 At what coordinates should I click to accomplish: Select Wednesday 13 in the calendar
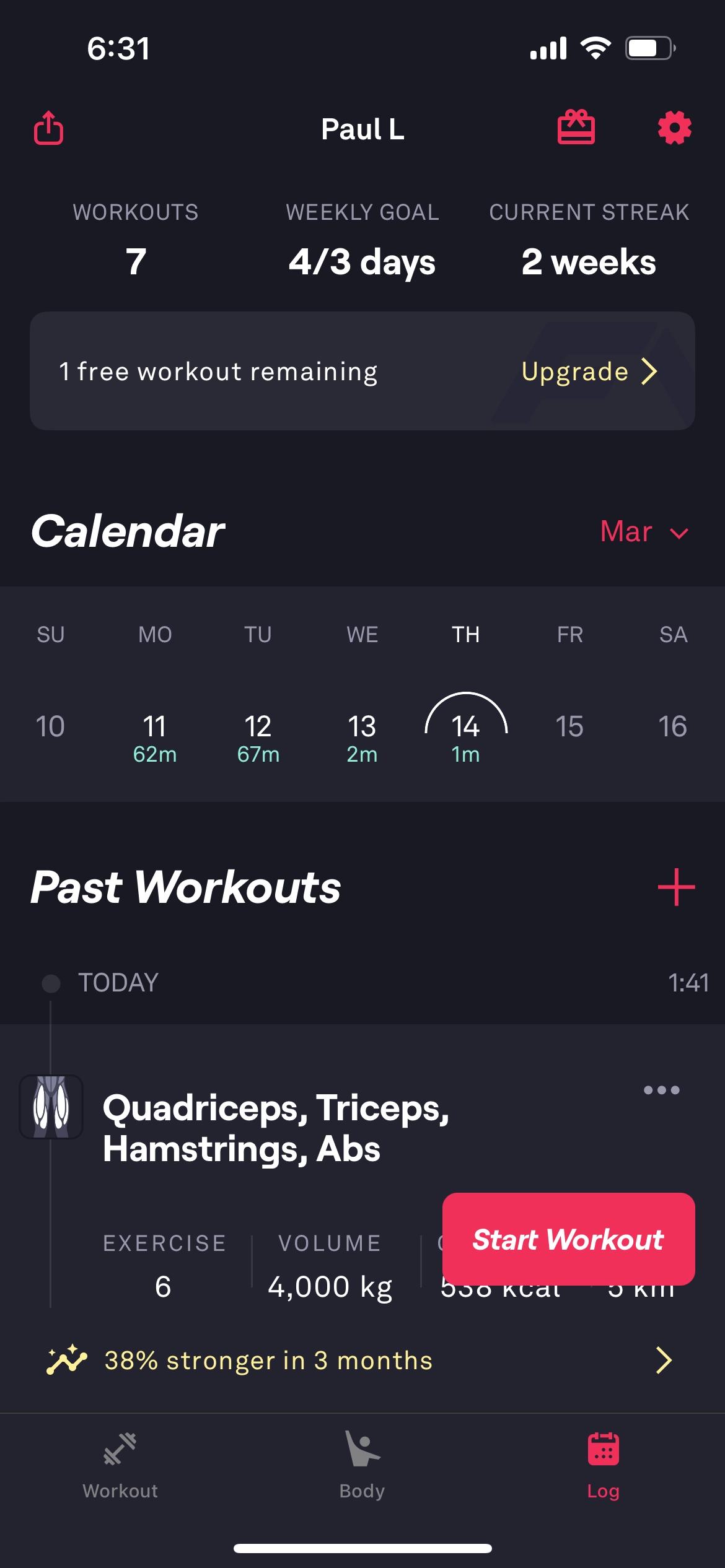point(362,736)
